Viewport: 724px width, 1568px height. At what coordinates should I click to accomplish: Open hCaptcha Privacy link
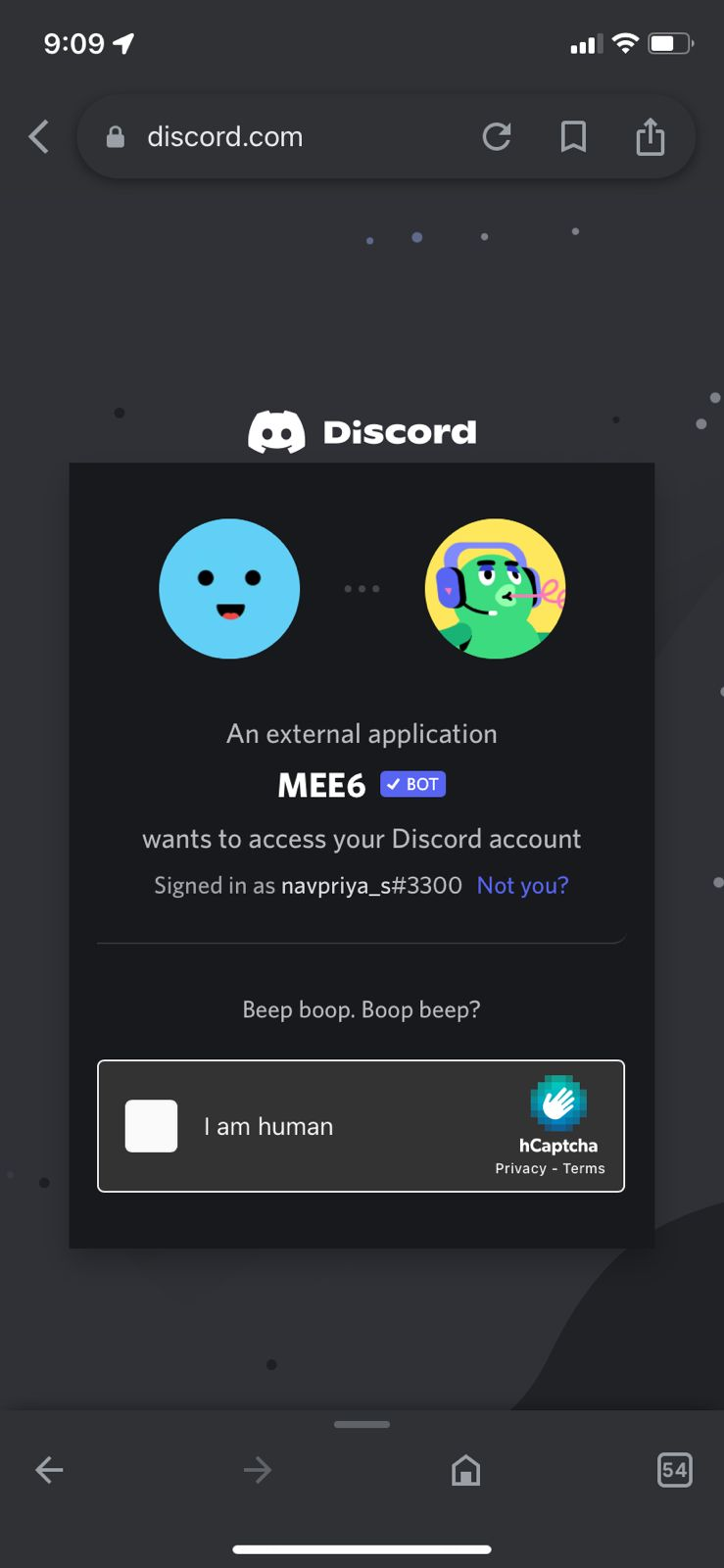pyautogui.click(x=520, y=1168)
